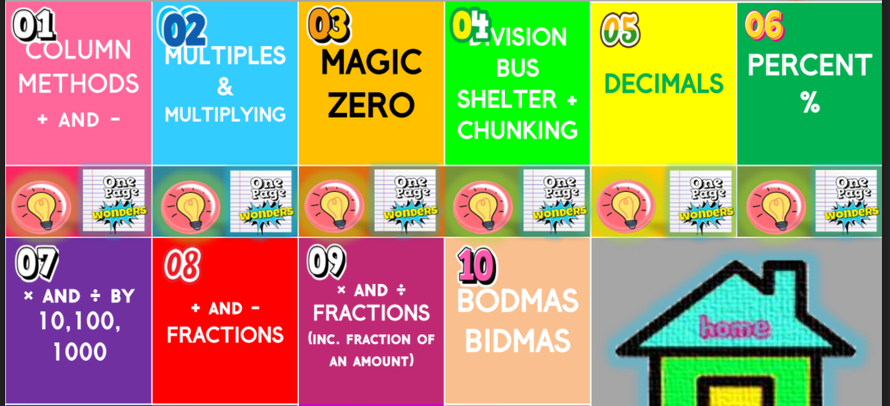Screen dimensions: 890x406
Task: Open the 06 Percent % tile
Action: point(810,84)
